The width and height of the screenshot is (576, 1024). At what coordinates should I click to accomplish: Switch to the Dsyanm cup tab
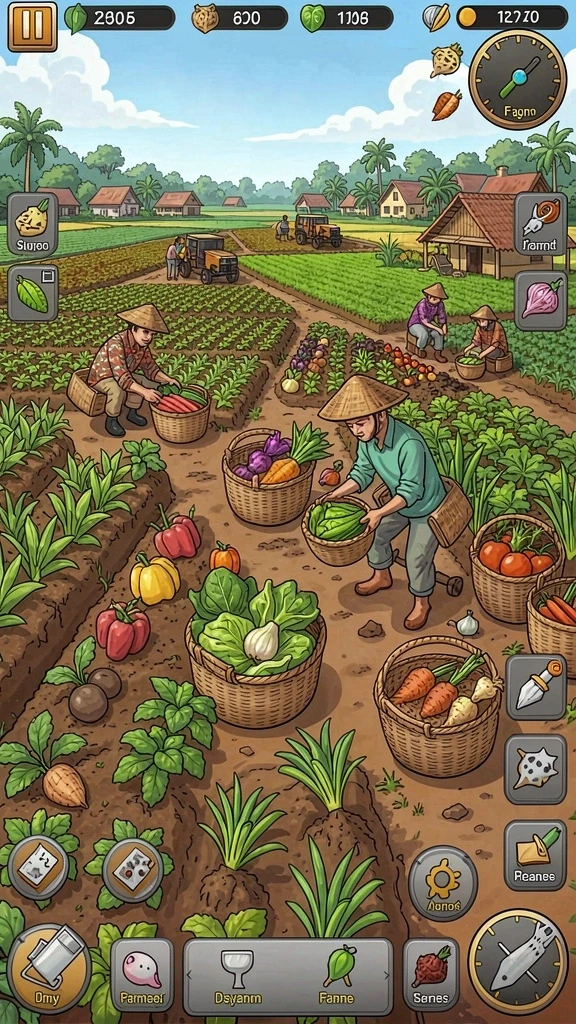point(238,975)
